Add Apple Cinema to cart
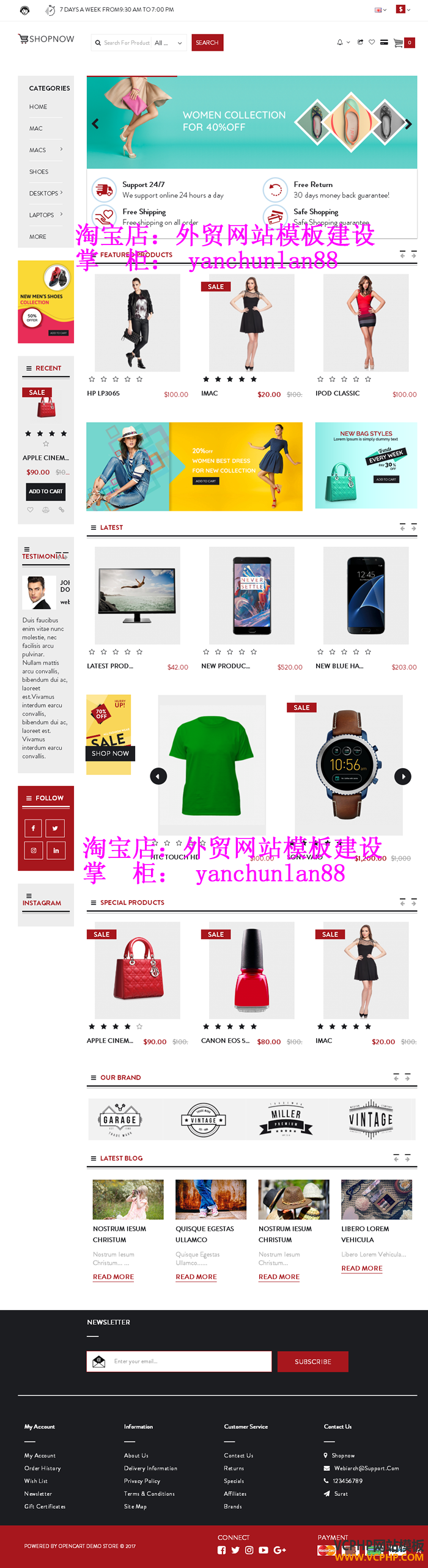The image size is (428, 1568). [46, 491]
